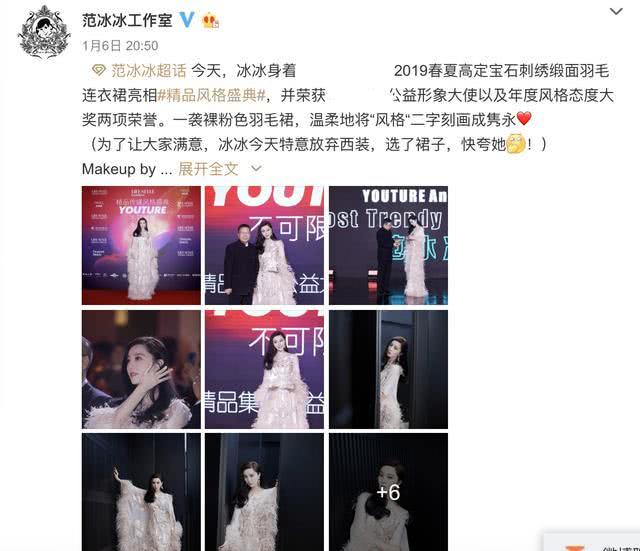Open the close-up photo of her raised hand
The width and height of the screenshot is (640, 551).
(141, 369)
